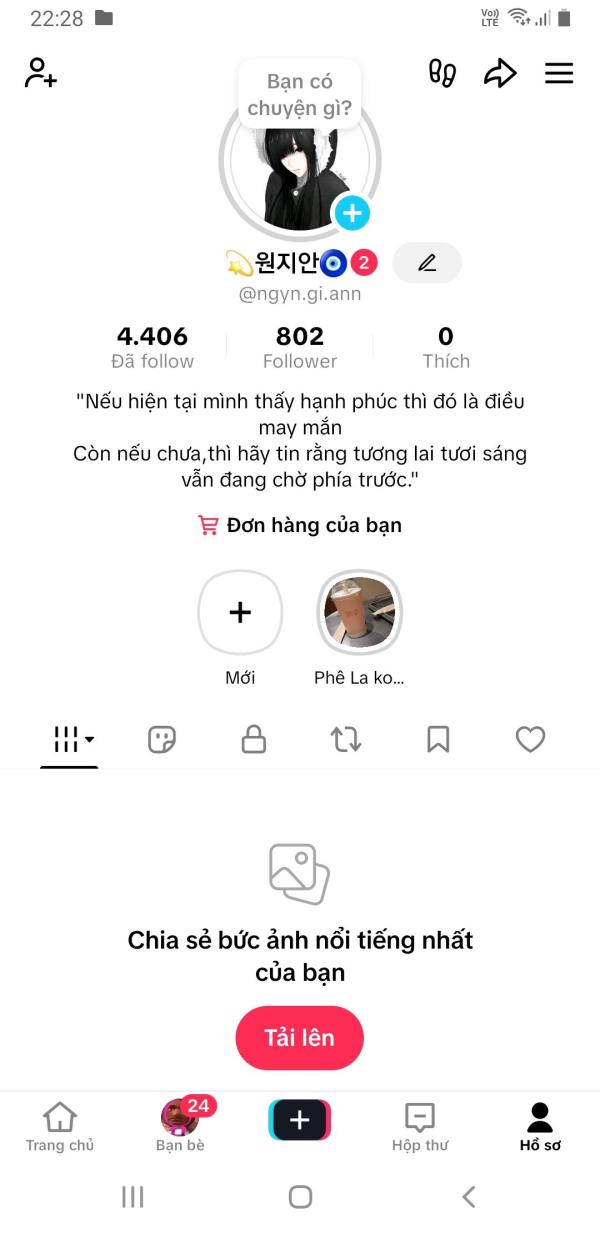The width and height of the screenshot is (600, 1233).
Task: Tap the system back button
Action: coord(468,1196)
